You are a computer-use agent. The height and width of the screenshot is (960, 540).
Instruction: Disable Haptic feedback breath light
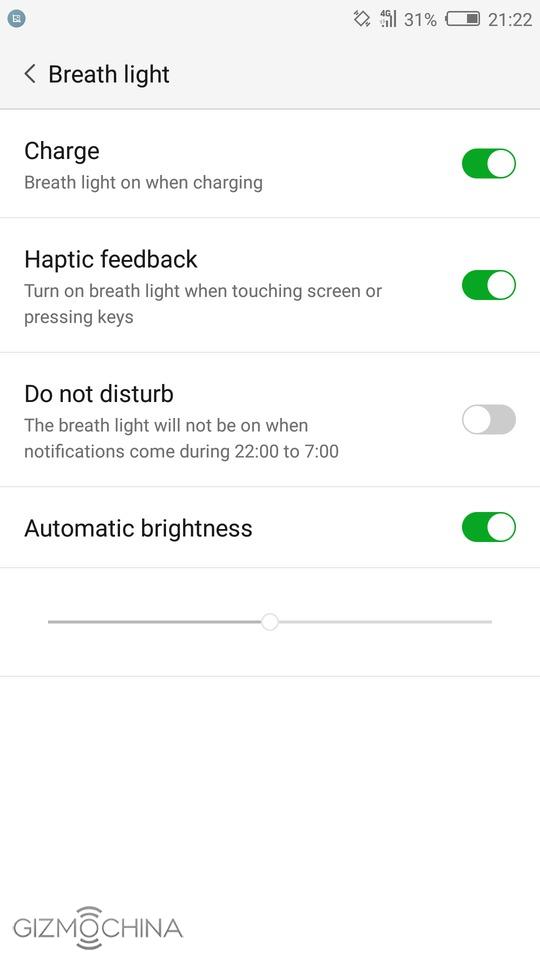[489, 285]
